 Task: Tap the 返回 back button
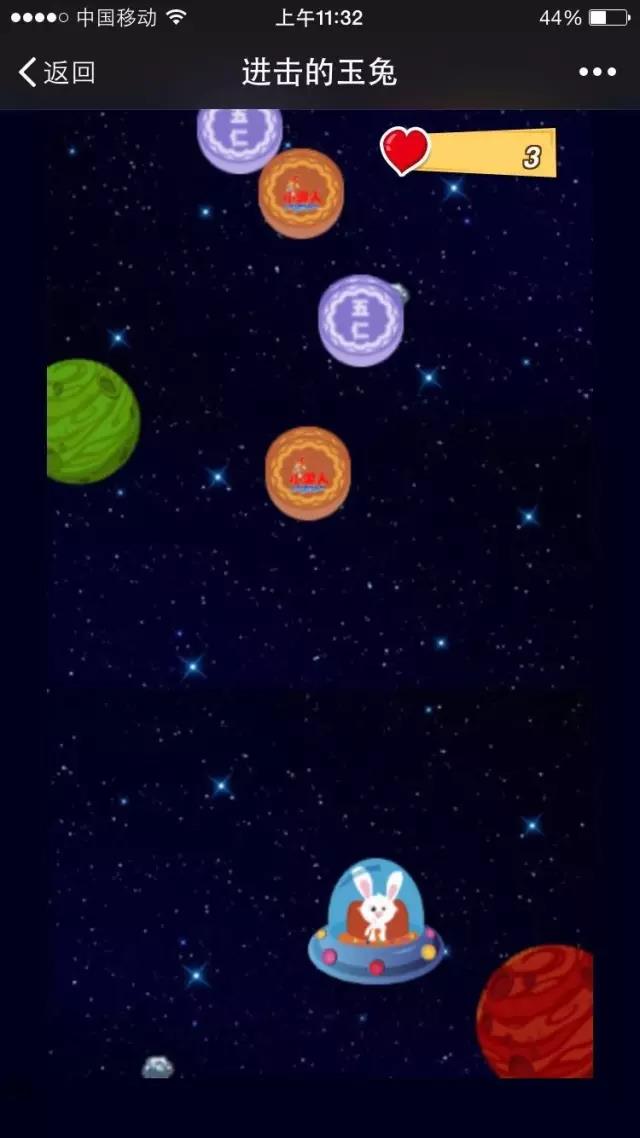click(57, 72)
